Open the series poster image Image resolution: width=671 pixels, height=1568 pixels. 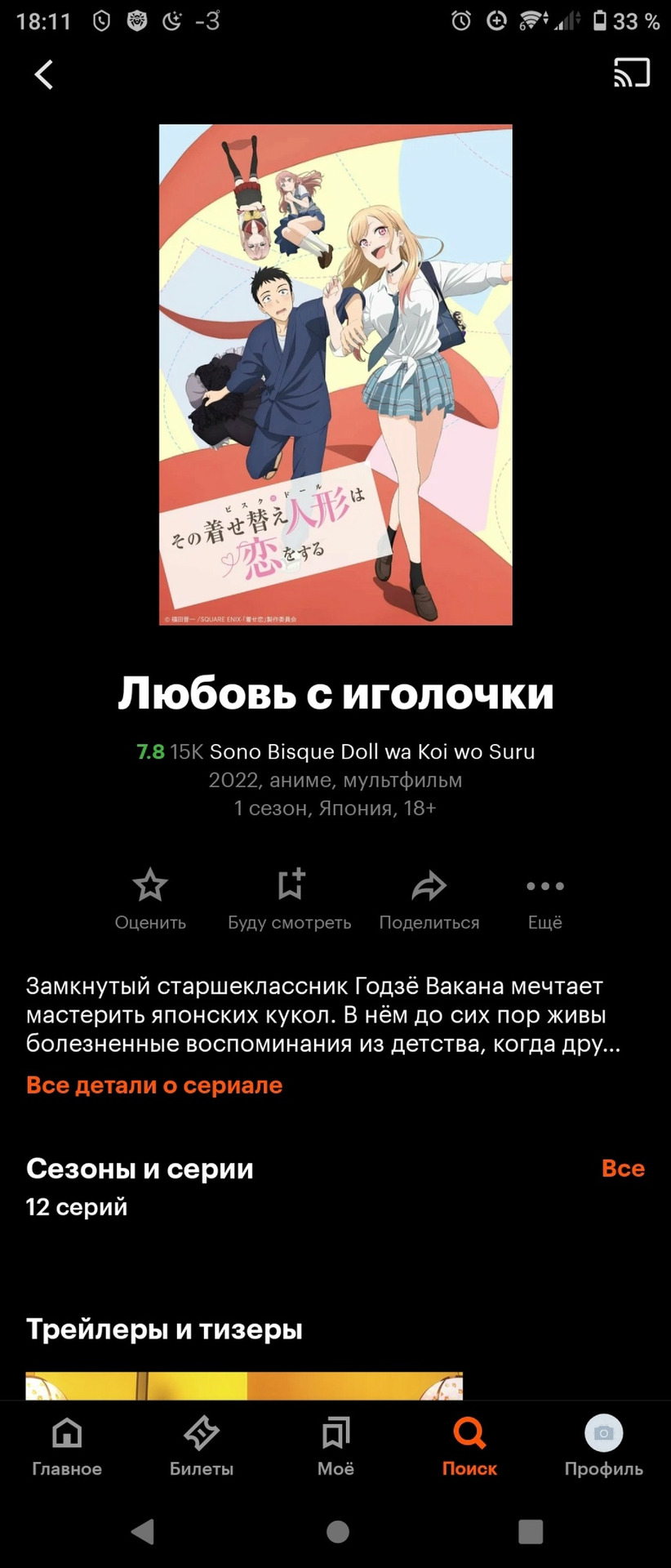click(335, 375)
